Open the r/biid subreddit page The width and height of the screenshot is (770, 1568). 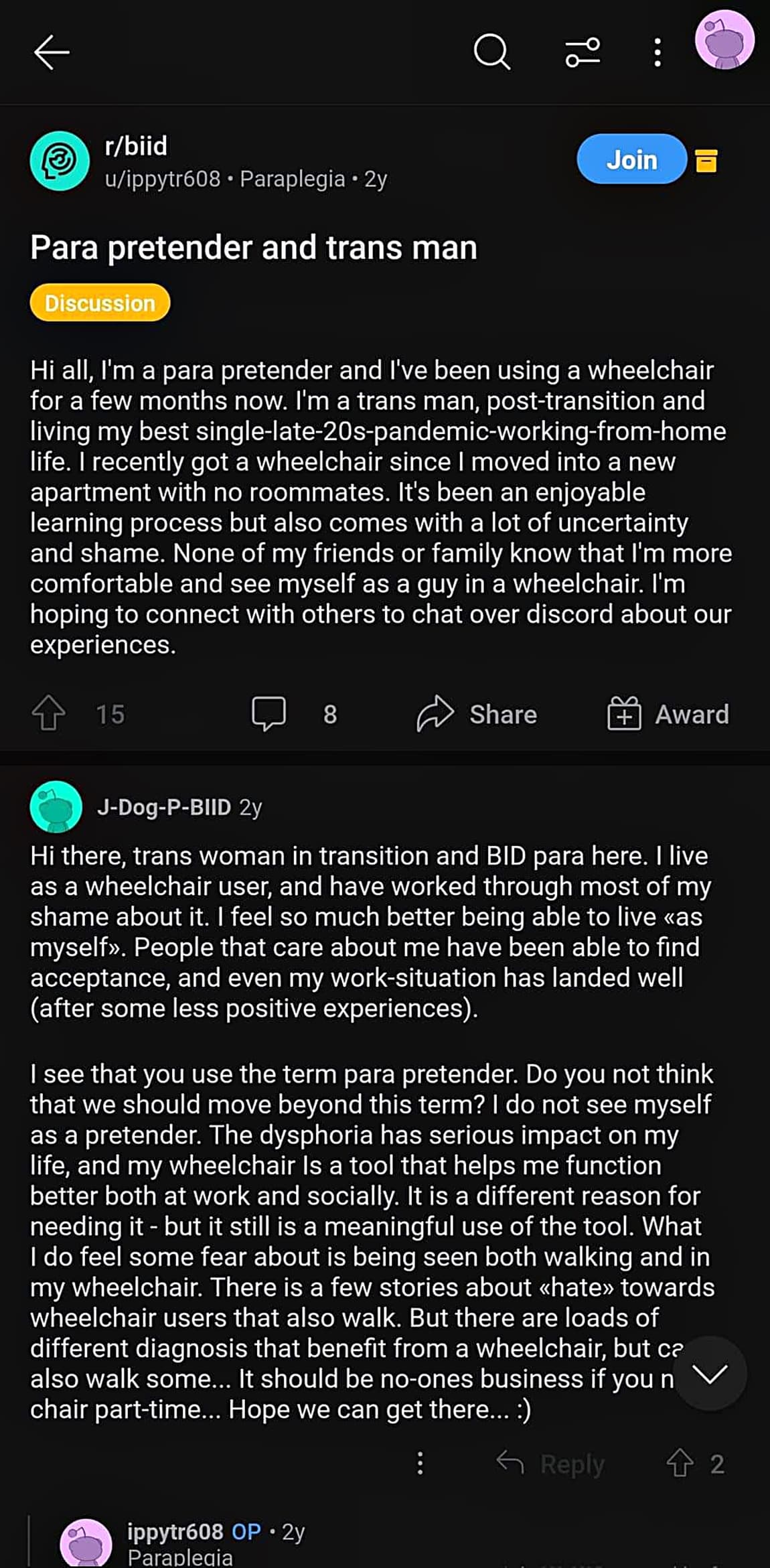tap(136, 146)
